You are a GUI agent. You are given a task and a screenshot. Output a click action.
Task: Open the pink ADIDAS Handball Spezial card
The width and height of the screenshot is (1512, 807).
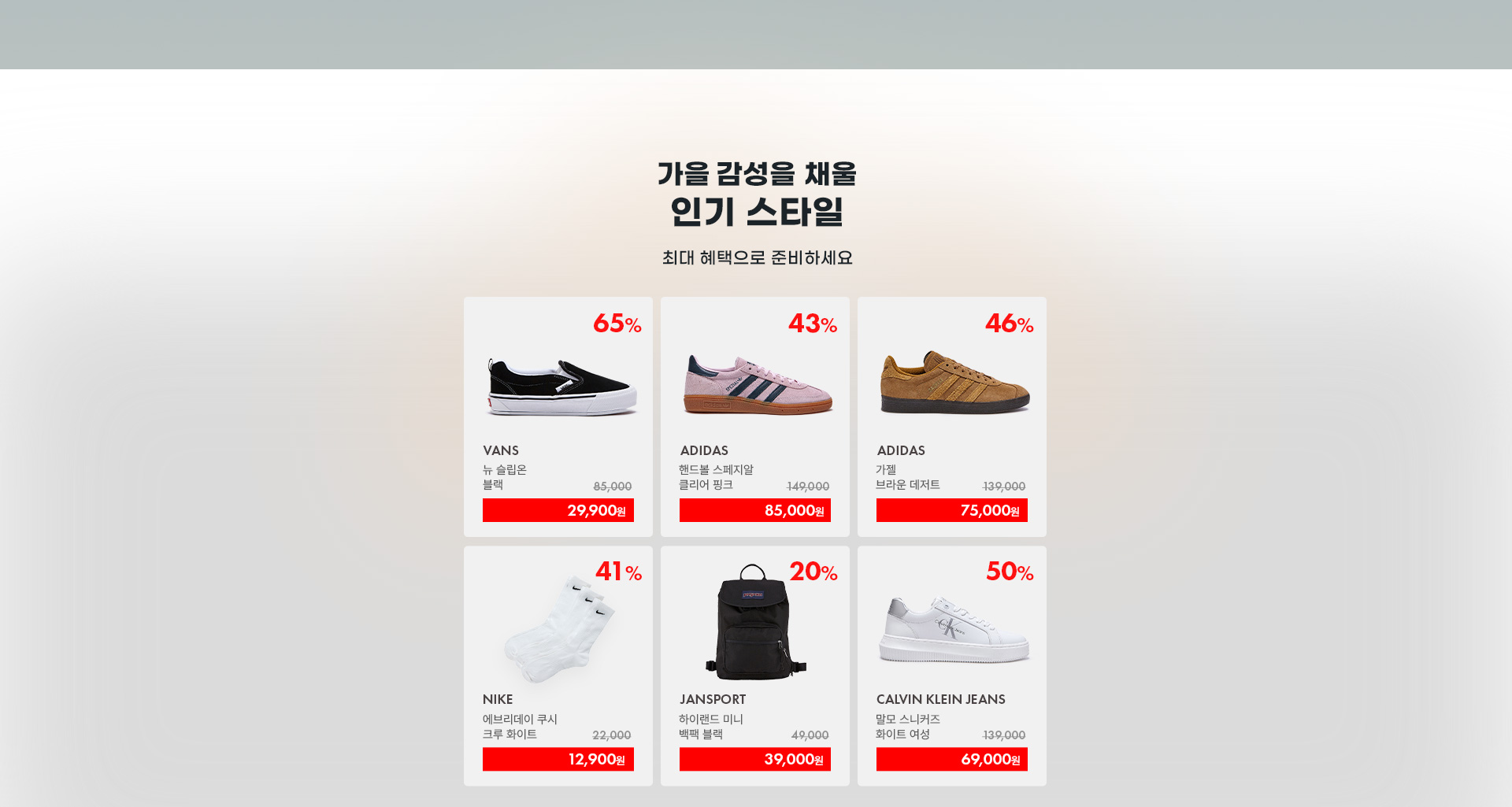(x=755, y=416)
